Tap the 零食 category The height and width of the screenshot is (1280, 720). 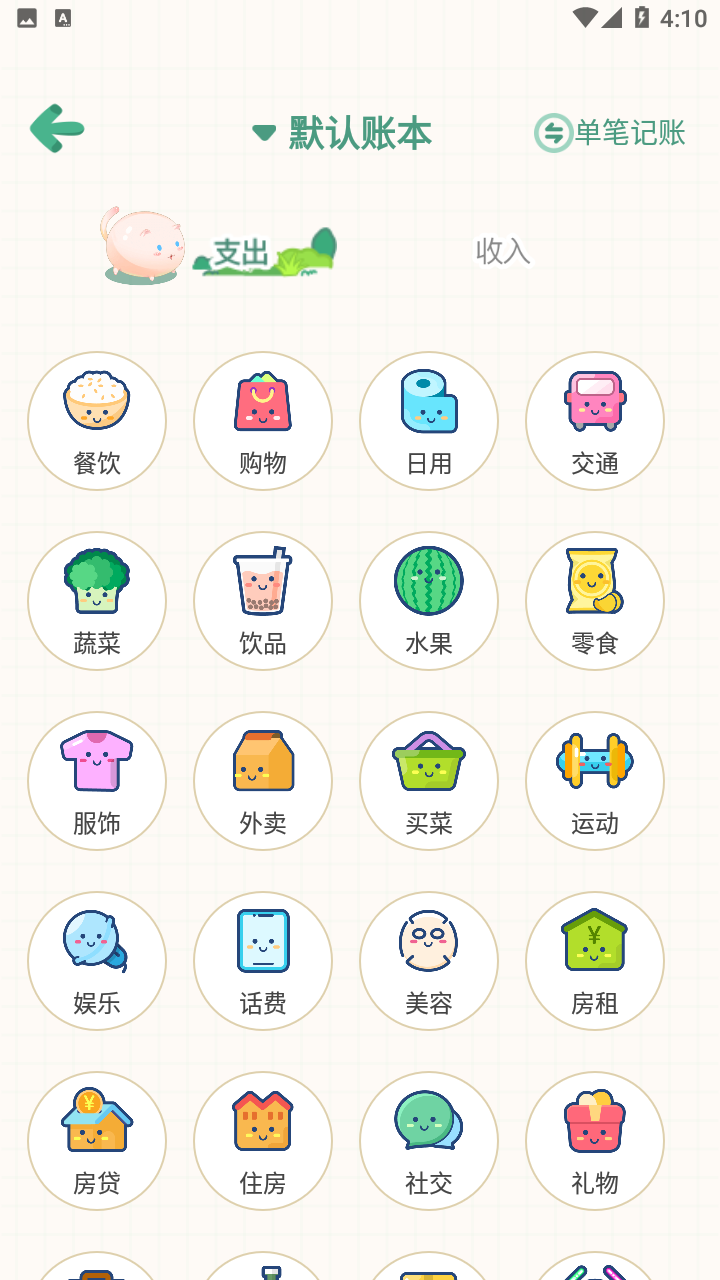tap(595, 601)
